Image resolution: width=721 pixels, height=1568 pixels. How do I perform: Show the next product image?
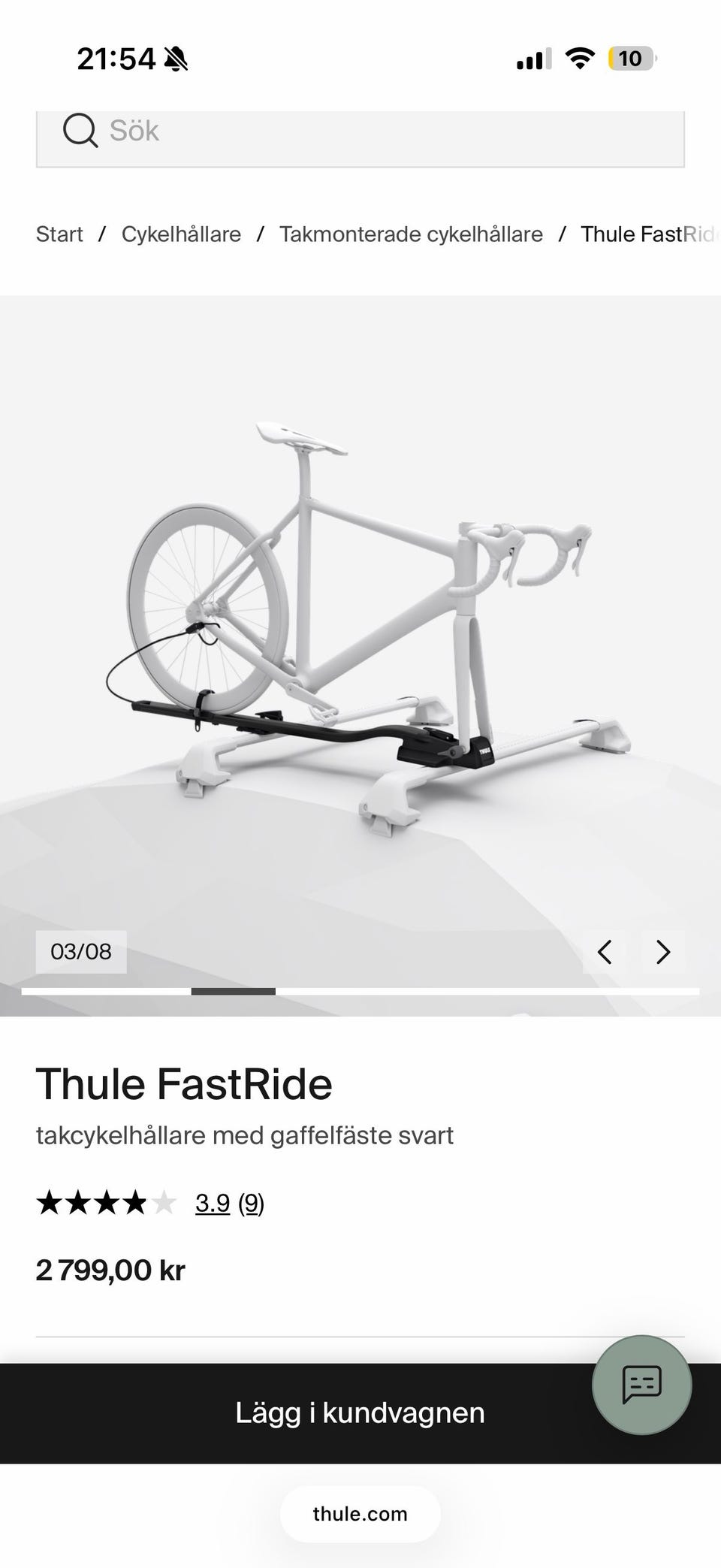(x=662, y=952)
